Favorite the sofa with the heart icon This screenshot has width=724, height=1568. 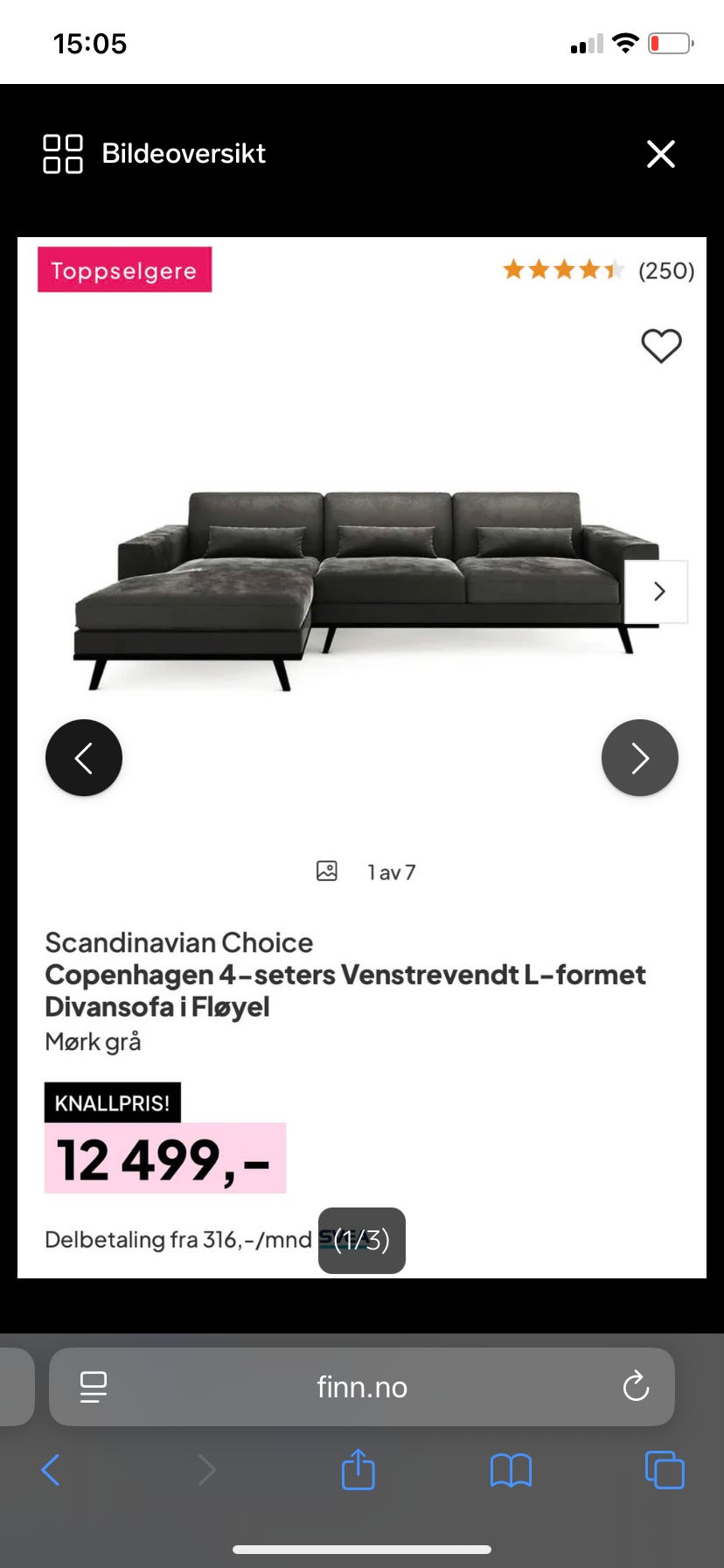point(661,346)
